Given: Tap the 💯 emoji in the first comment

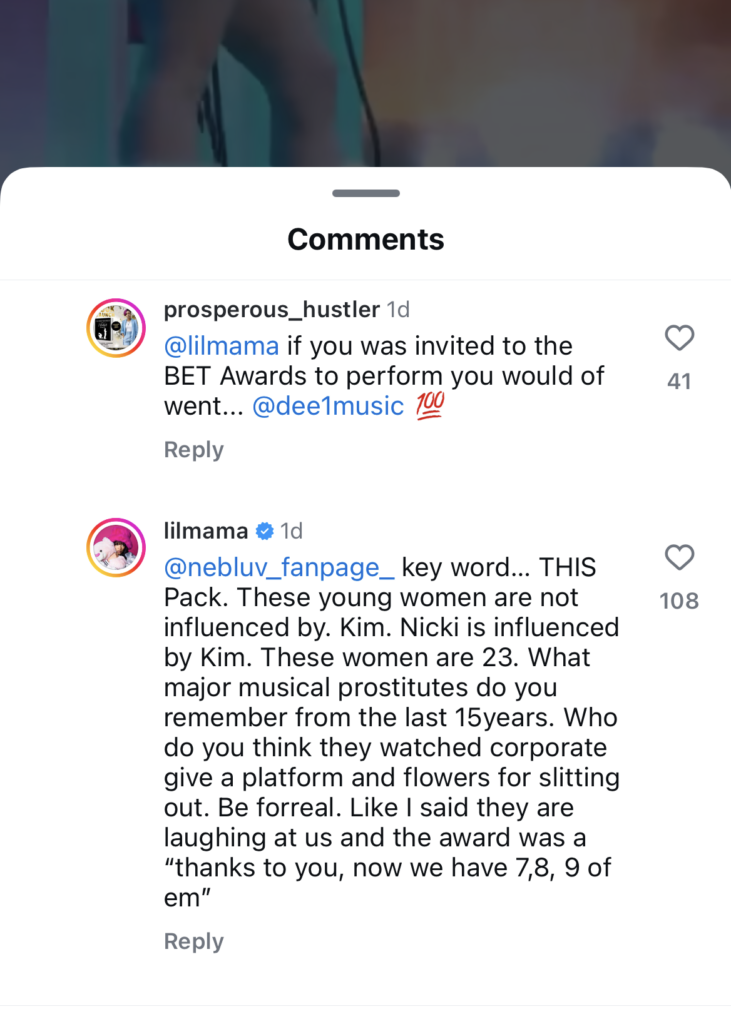Looking at the screenshot, I should point(427,406).
